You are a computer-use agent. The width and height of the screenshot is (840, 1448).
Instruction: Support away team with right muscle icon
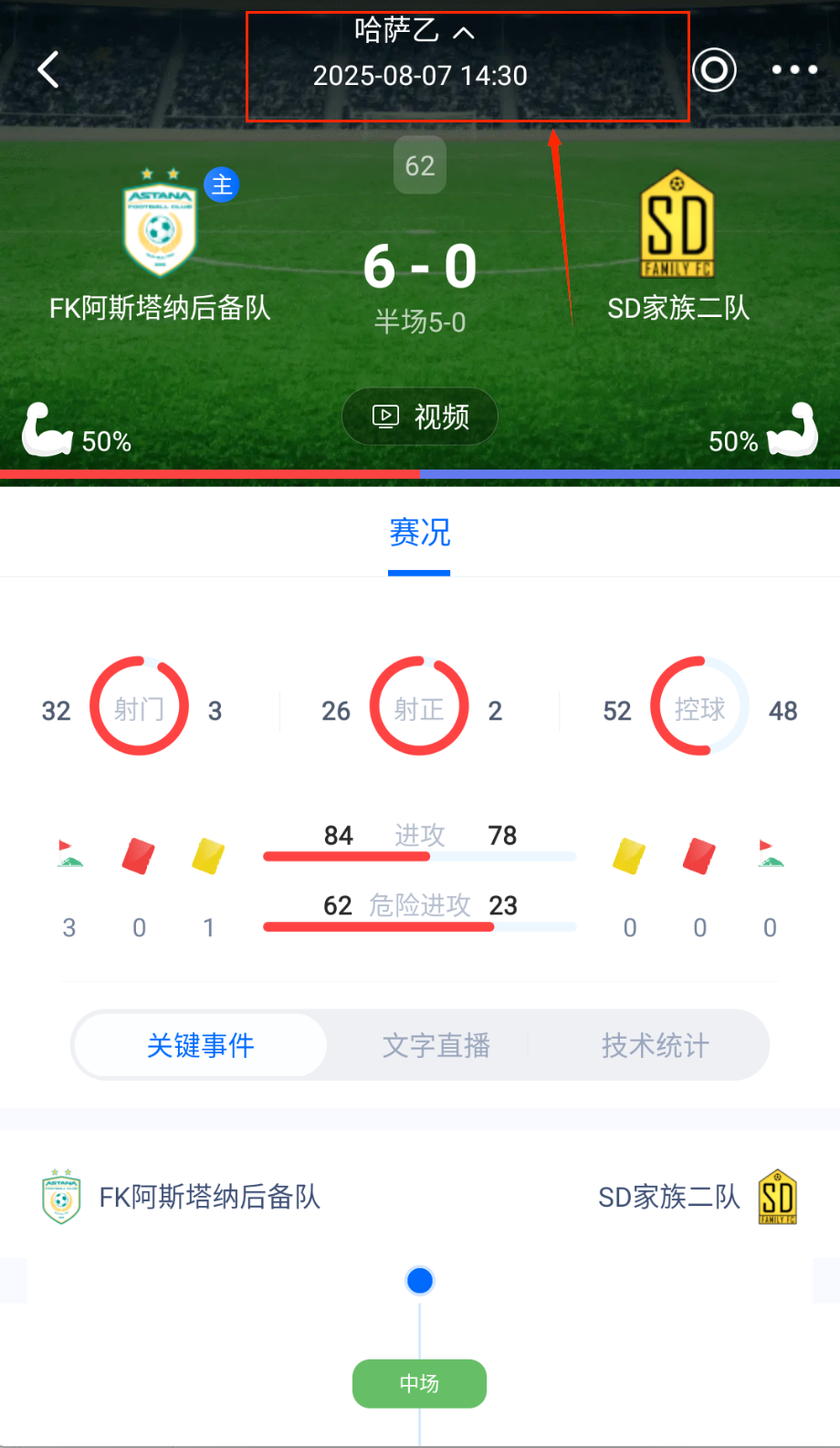[793, 429]
